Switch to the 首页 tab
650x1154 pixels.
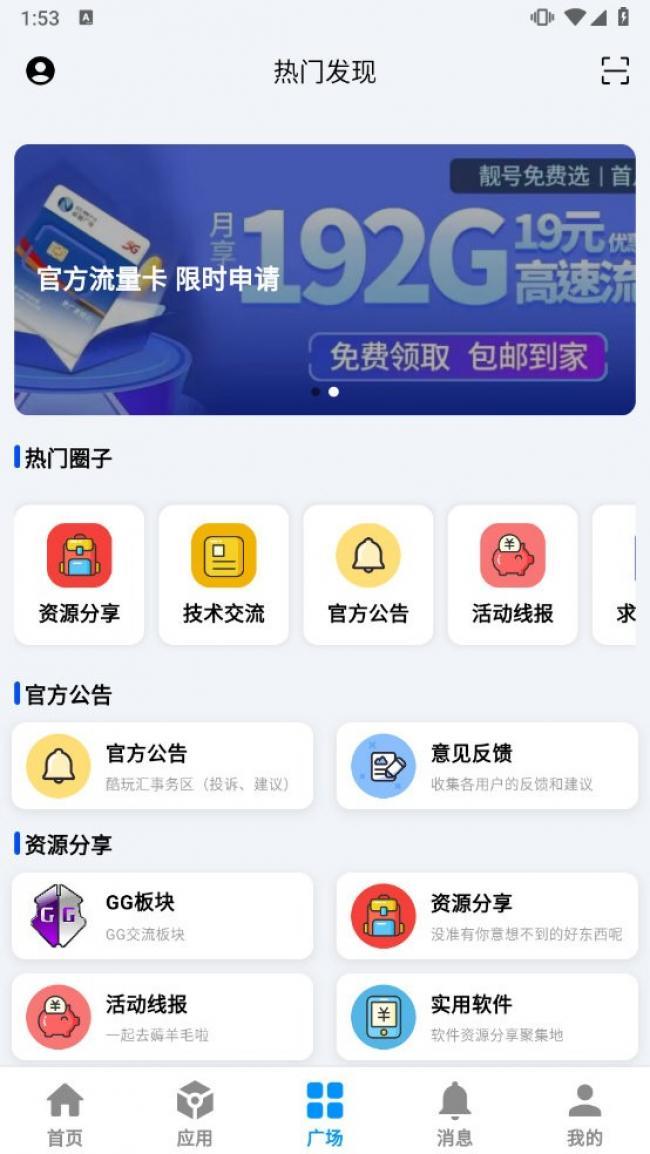[x=65, y=1114]
